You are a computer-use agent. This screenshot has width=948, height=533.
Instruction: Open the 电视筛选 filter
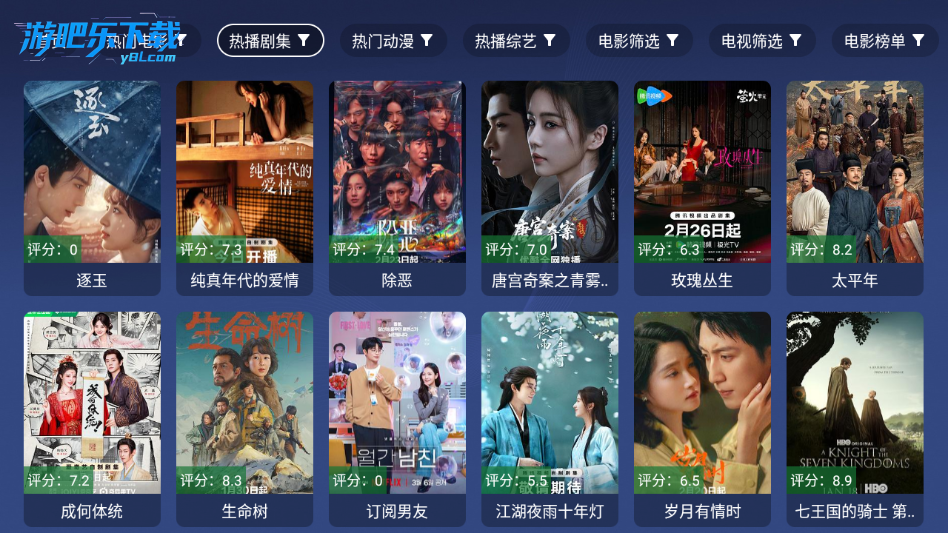pos(762,41)
